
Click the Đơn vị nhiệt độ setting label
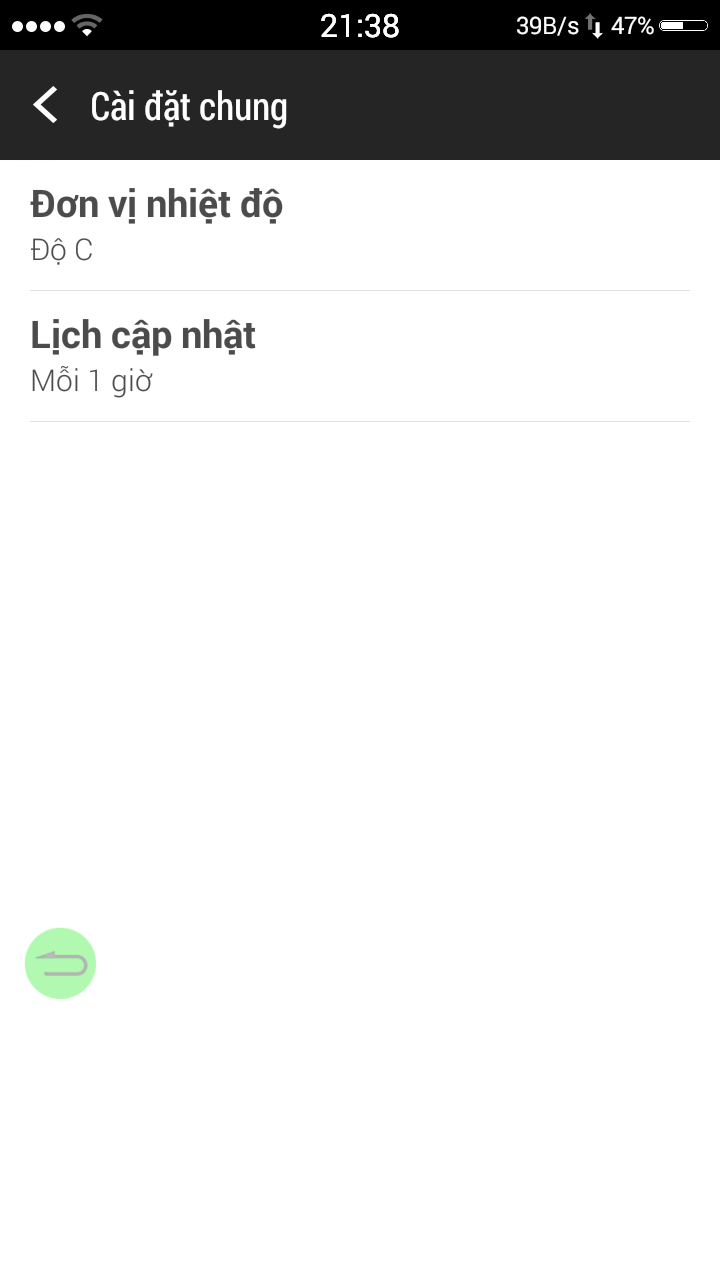click(x=156, y=203)
